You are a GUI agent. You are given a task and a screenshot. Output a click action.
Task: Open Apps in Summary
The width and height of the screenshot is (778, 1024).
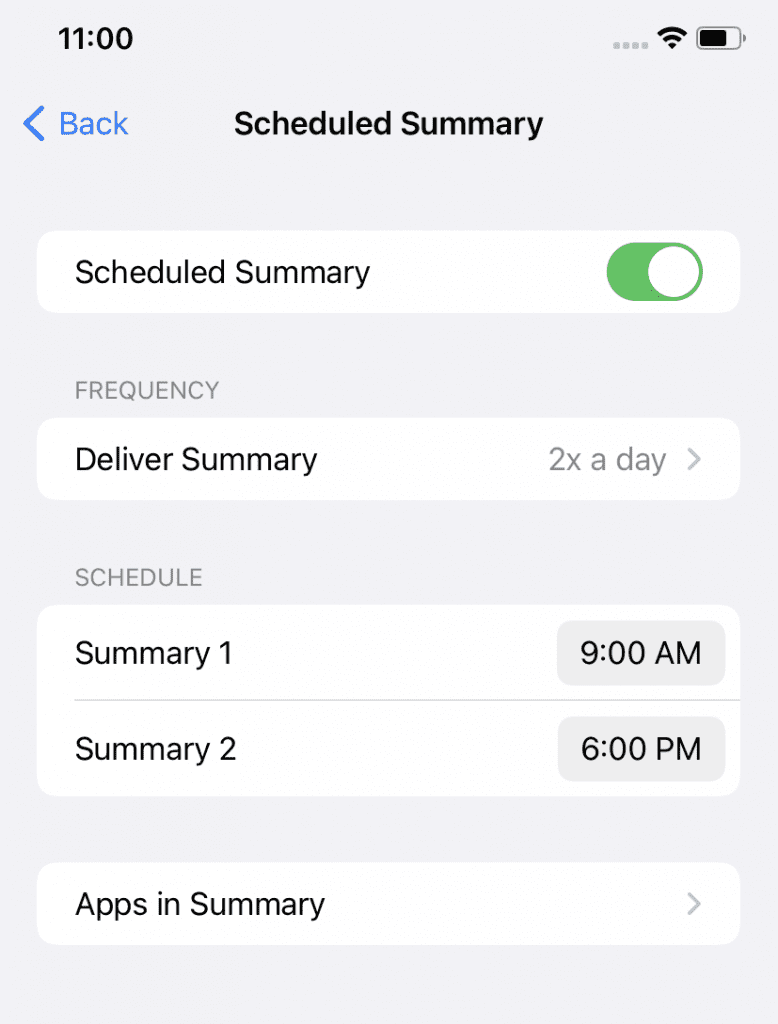click(388, 904)
